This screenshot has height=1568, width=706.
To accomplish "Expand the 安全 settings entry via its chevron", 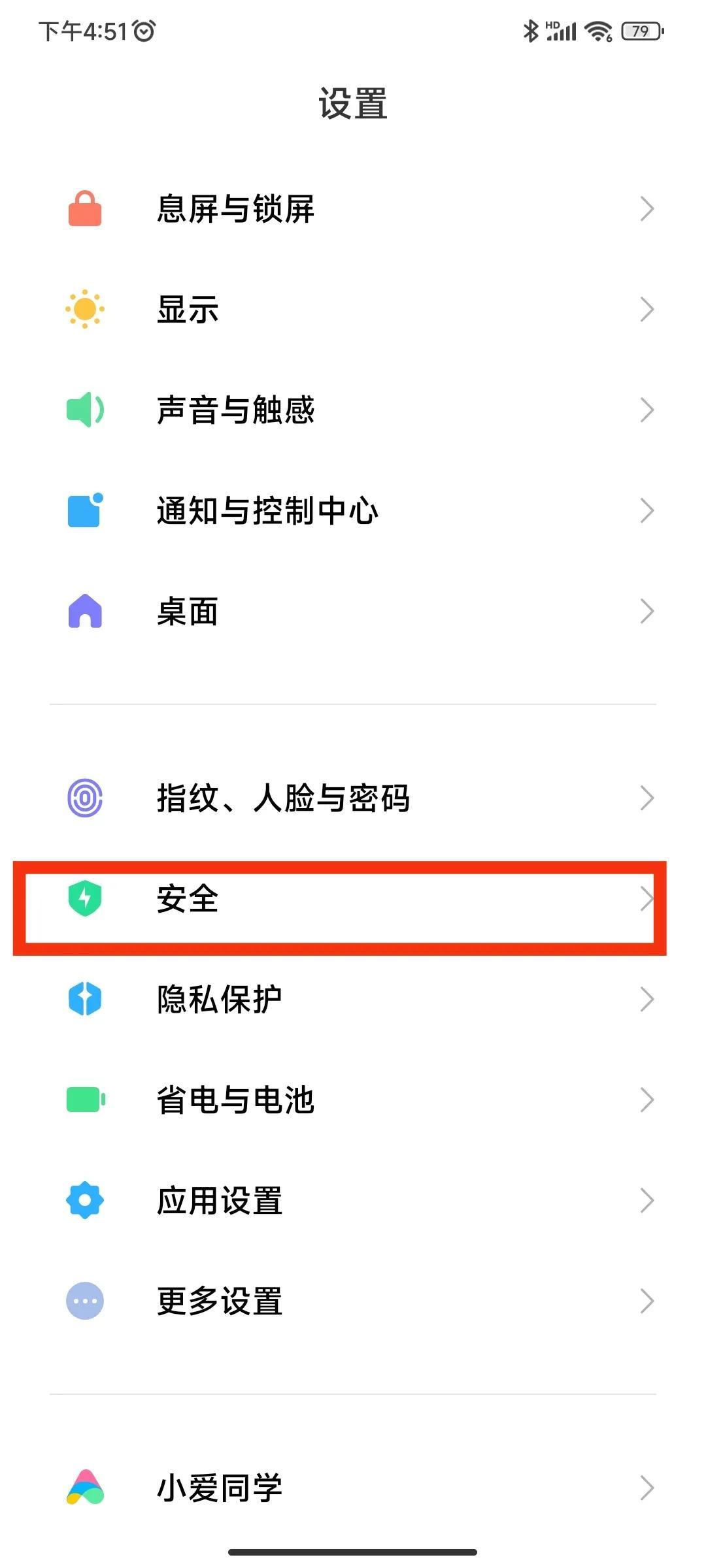I will point(647,898).
